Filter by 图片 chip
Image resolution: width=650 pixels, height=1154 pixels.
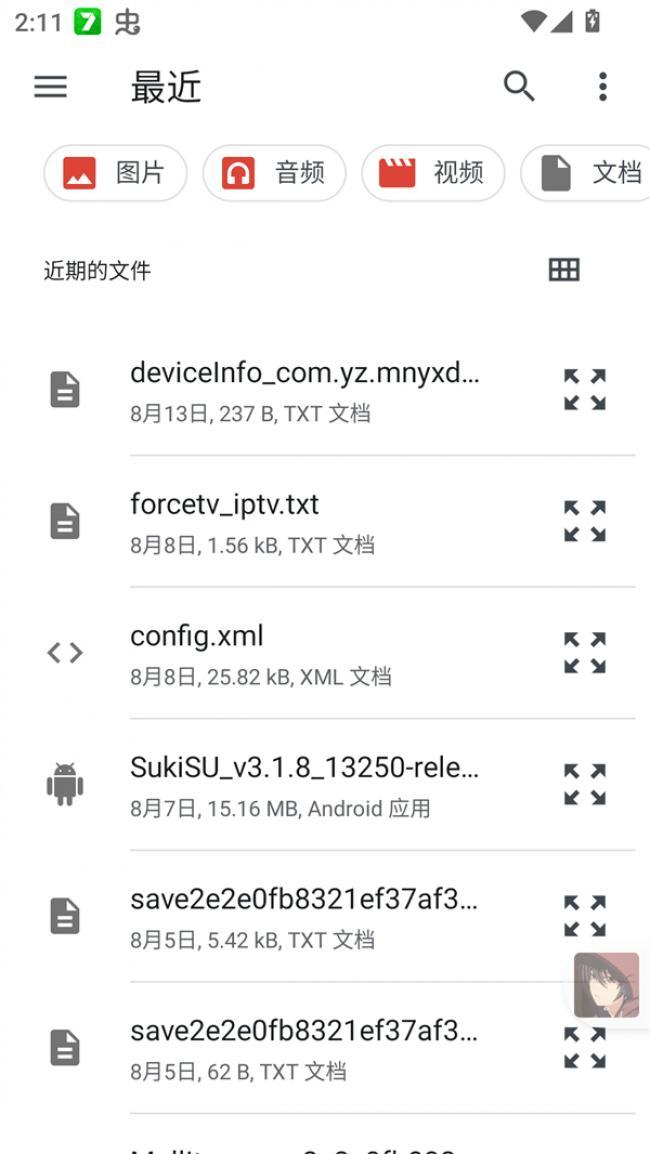(115, 173)
